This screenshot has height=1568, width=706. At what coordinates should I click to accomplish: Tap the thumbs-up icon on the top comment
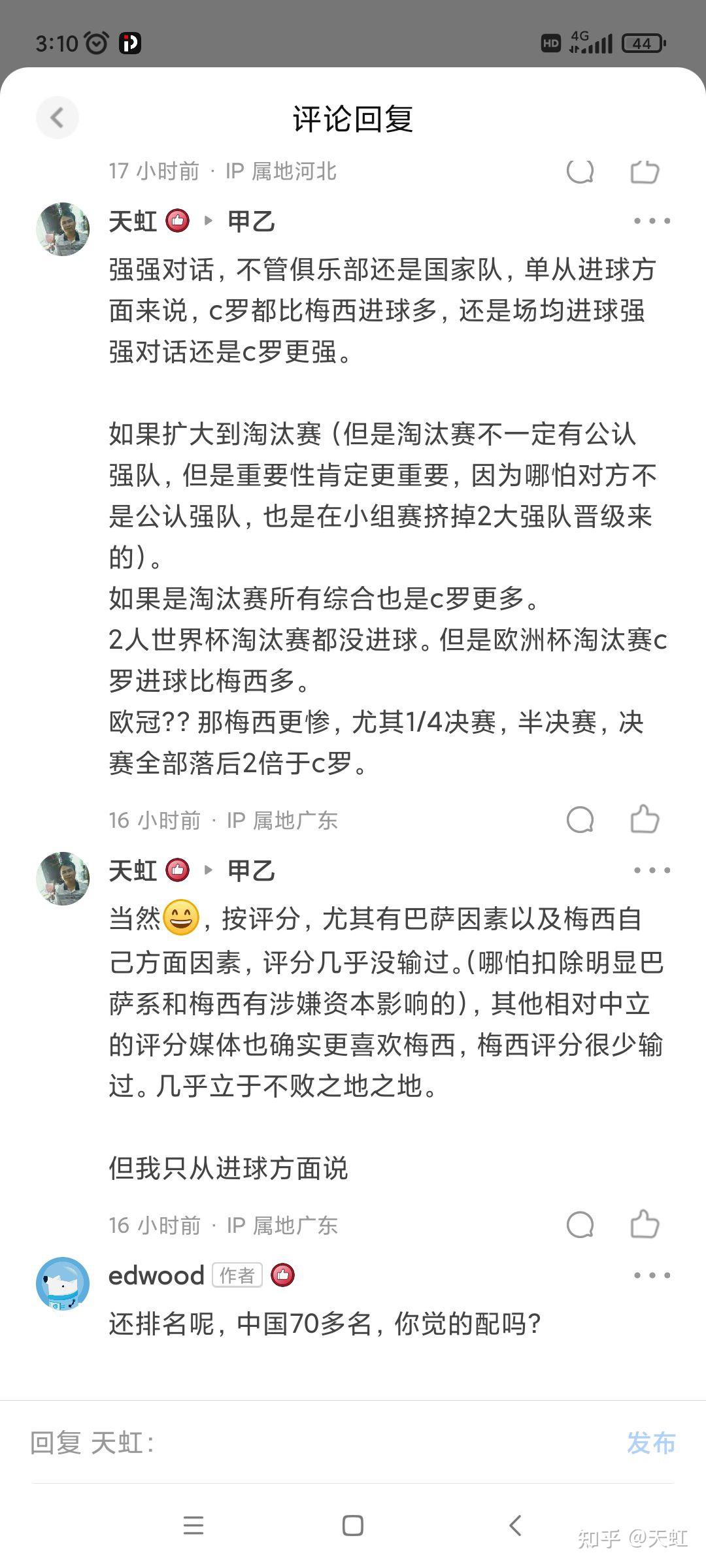pyautogui.click(x=644, y=172)
